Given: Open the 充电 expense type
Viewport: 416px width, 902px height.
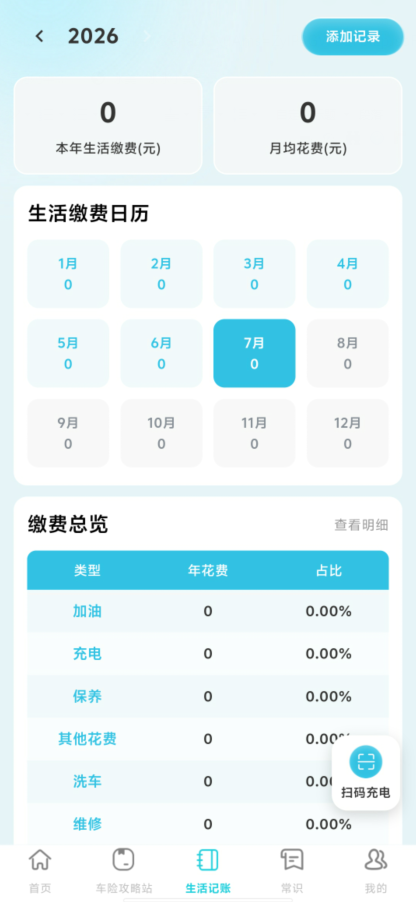Looking at the screenshot, I should click(87, 653).
